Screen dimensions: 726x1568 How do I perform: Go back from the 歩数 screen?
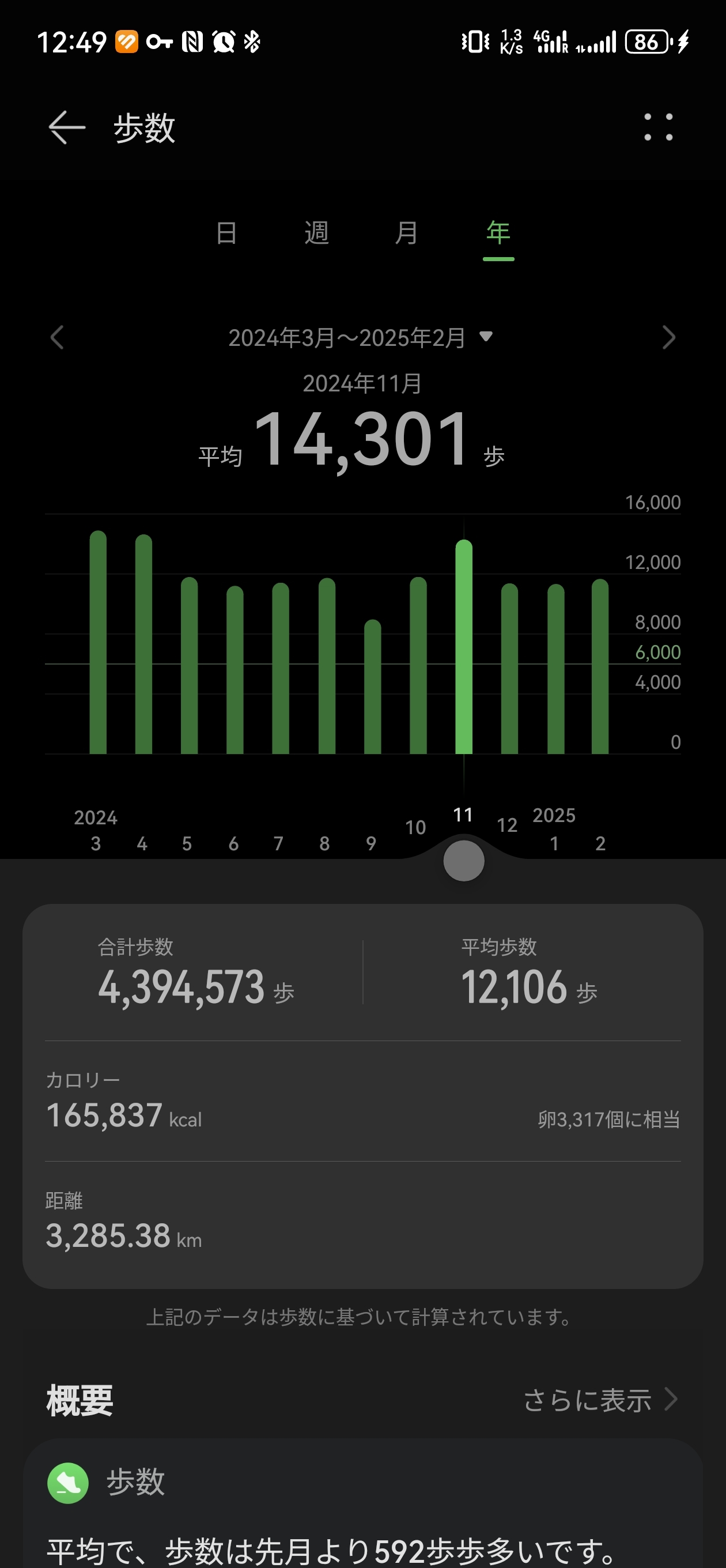66,127
